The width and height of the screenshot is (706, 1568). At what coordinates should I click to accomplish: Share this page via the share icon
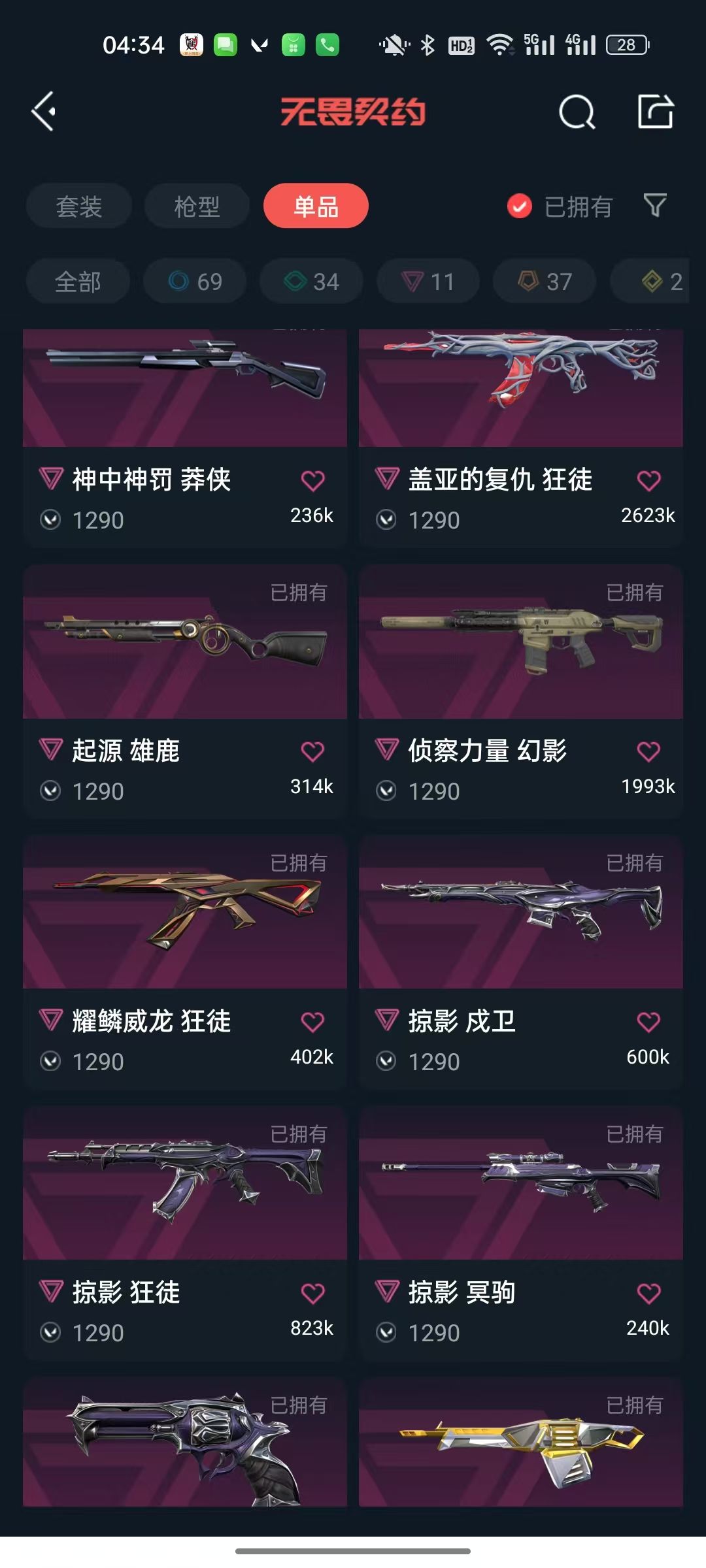tap(655, 112)
